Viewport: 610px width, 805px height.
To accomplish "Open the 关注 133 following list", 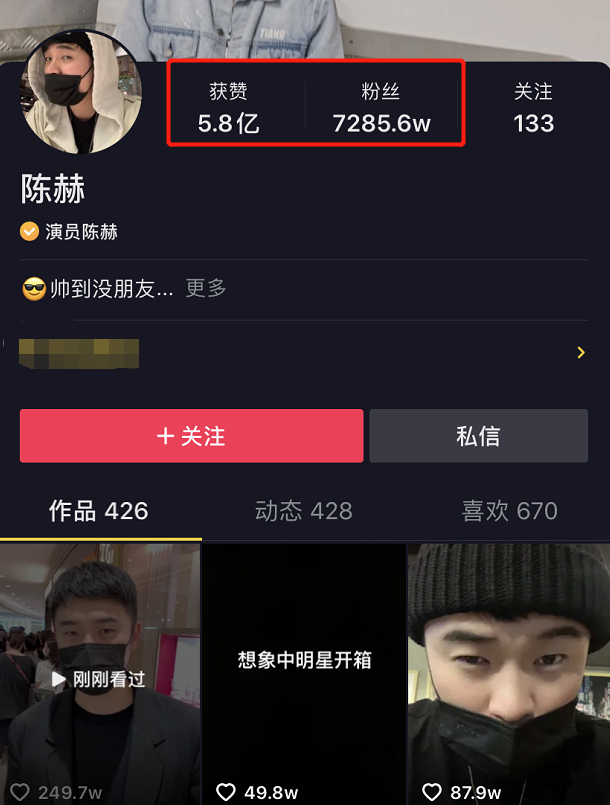I will point(533,108).
